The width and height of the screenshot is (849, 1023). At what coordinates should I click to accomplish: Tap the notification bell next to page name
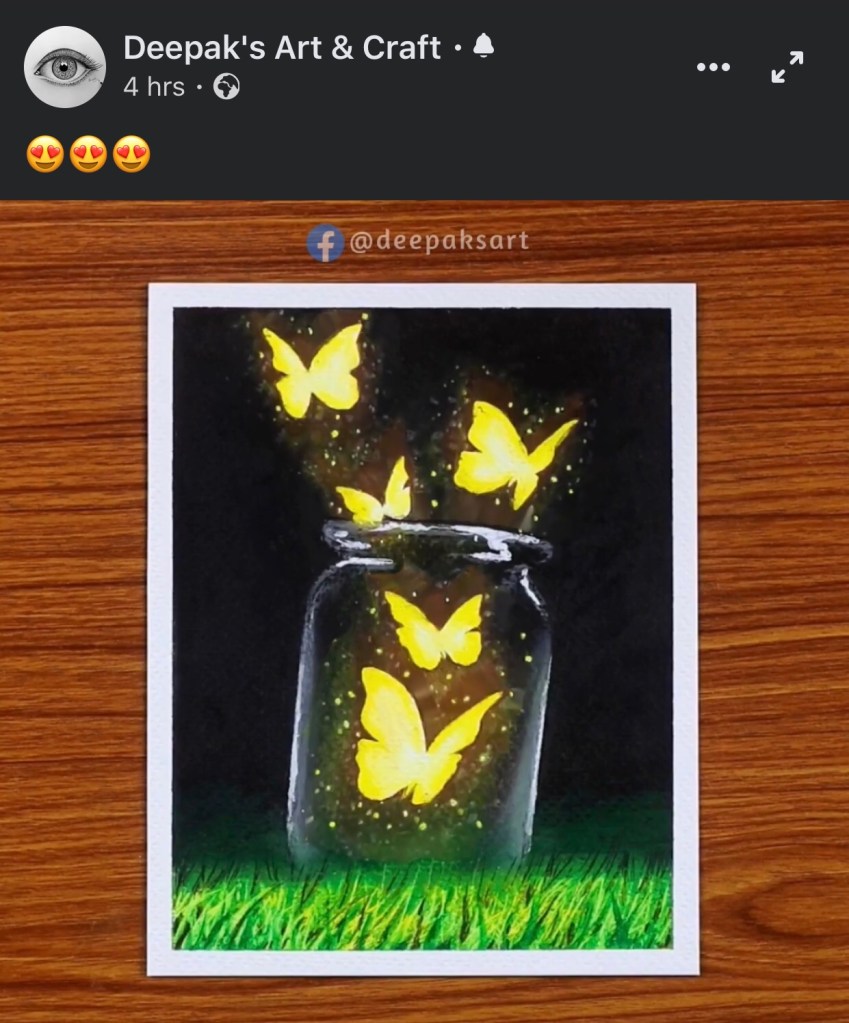(483, 45)
